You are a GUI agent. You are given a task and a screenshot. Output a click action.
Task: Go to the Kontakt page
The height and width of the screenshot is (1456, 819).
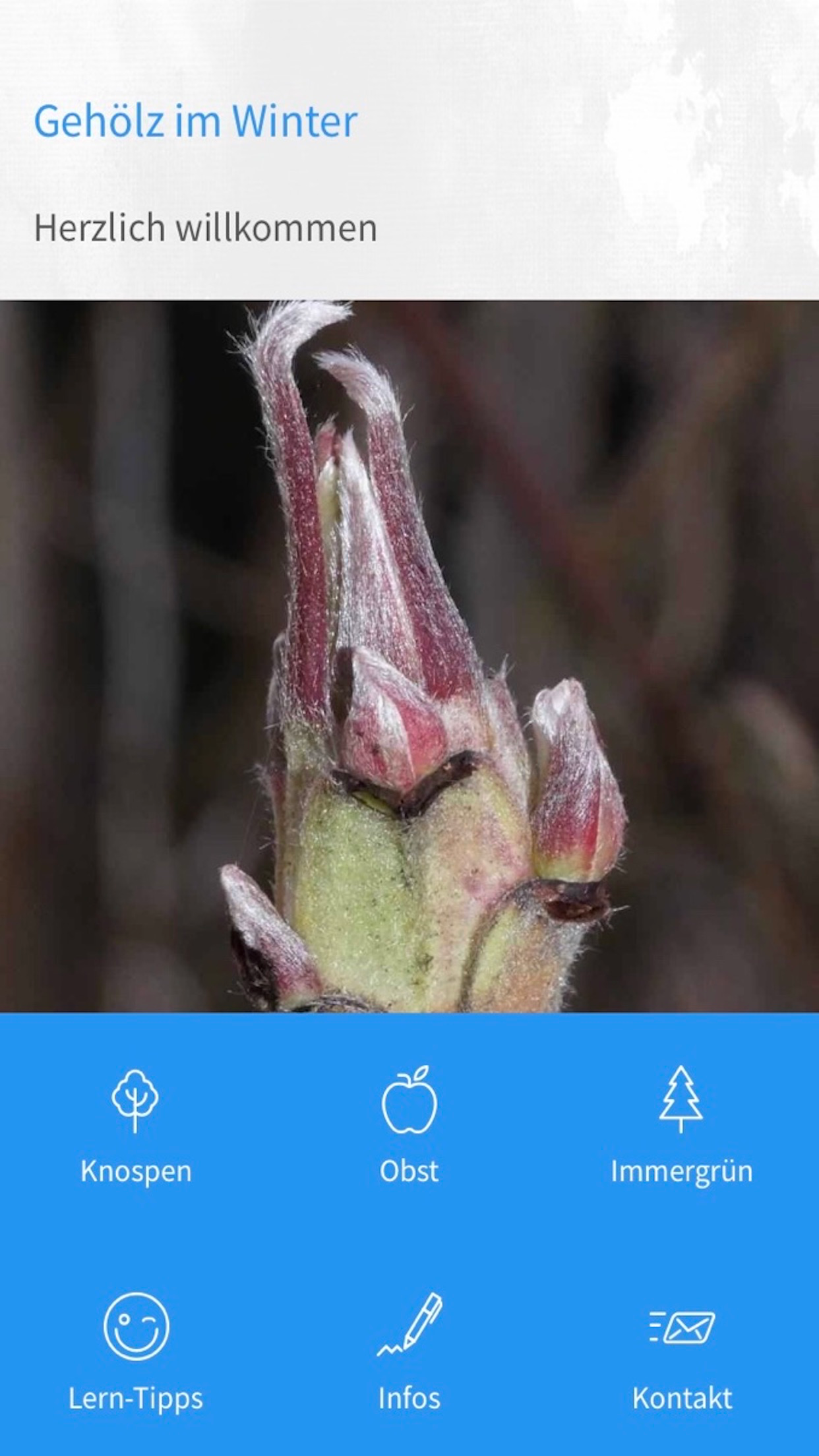682,1352
